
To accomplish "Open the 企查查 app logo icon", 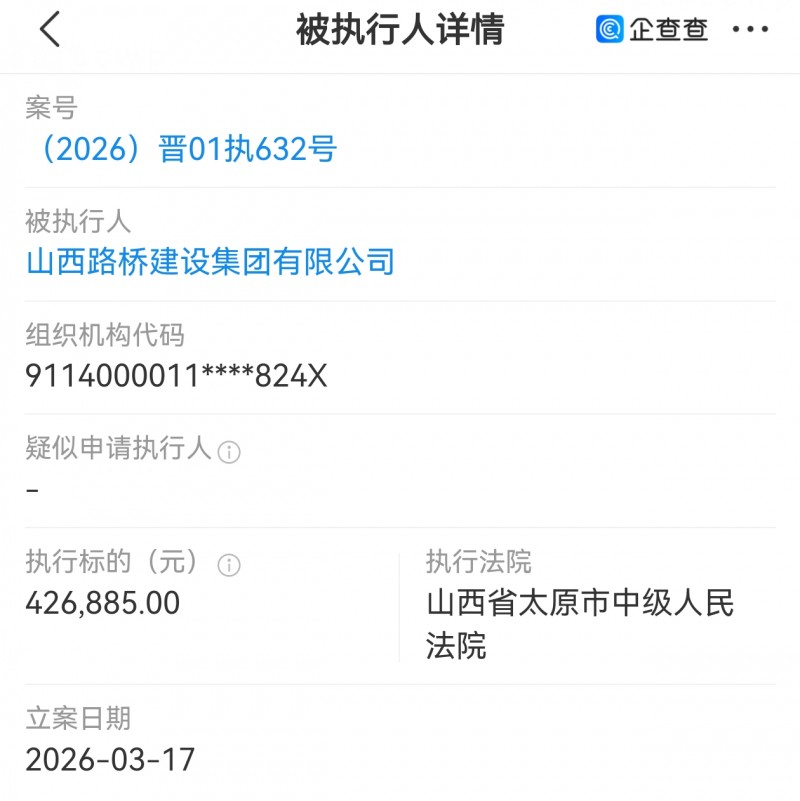I will [609, 30].
